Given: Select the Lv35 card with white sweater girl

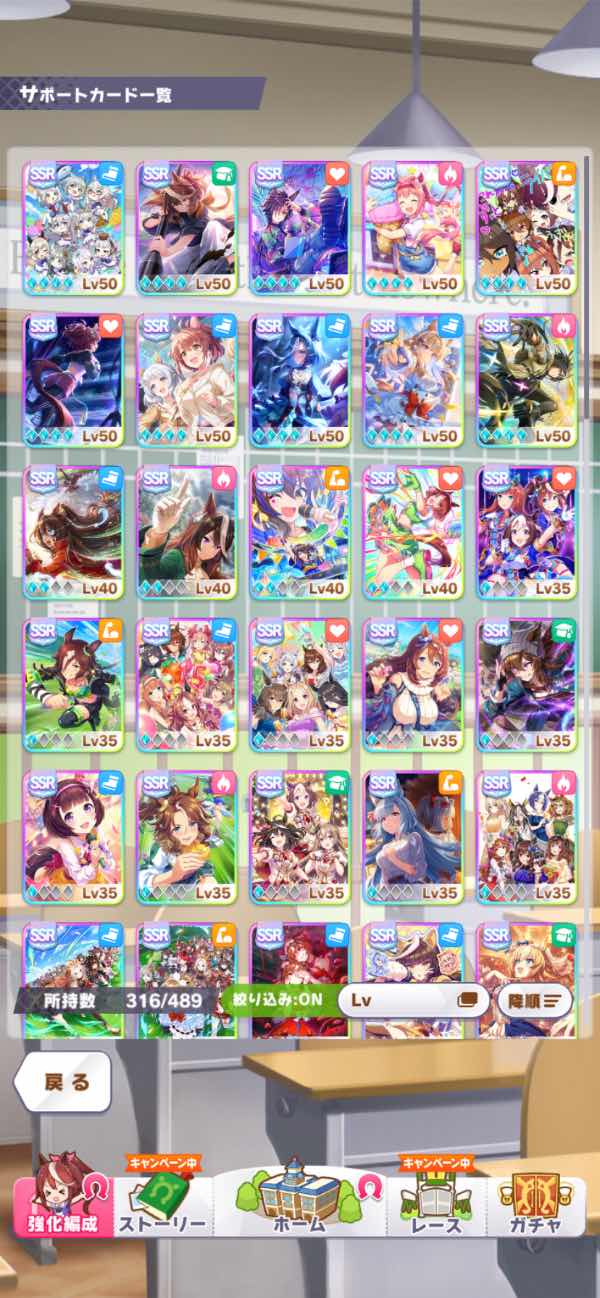Looking at the screenshot, I should click(x=412, y=684).
